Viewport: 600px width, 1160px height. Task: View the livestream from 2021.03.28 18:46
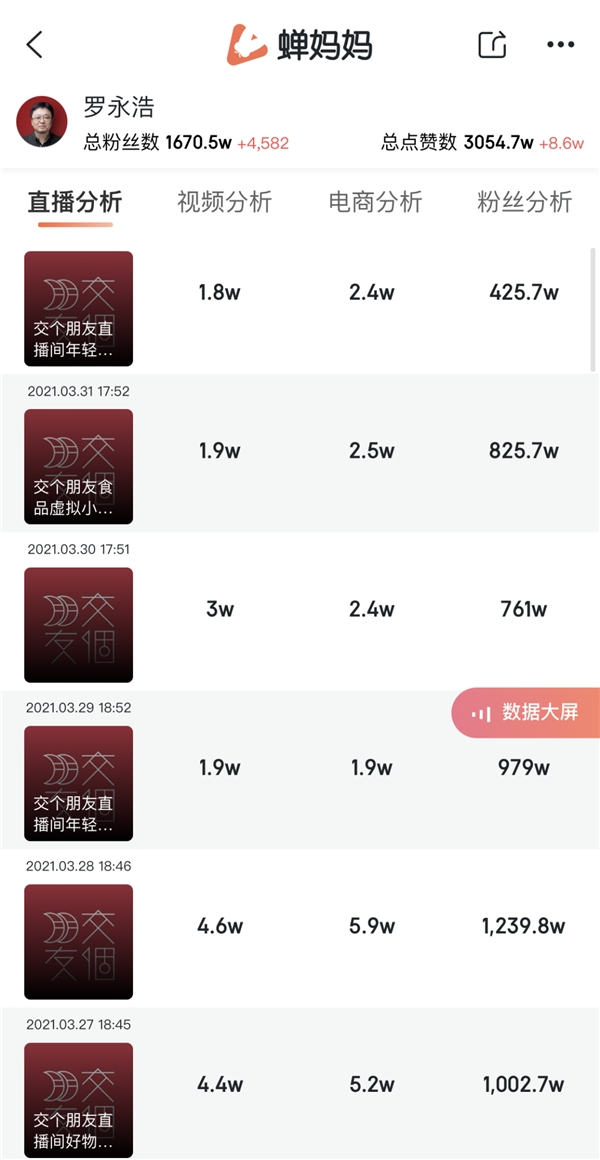(78, 941)
